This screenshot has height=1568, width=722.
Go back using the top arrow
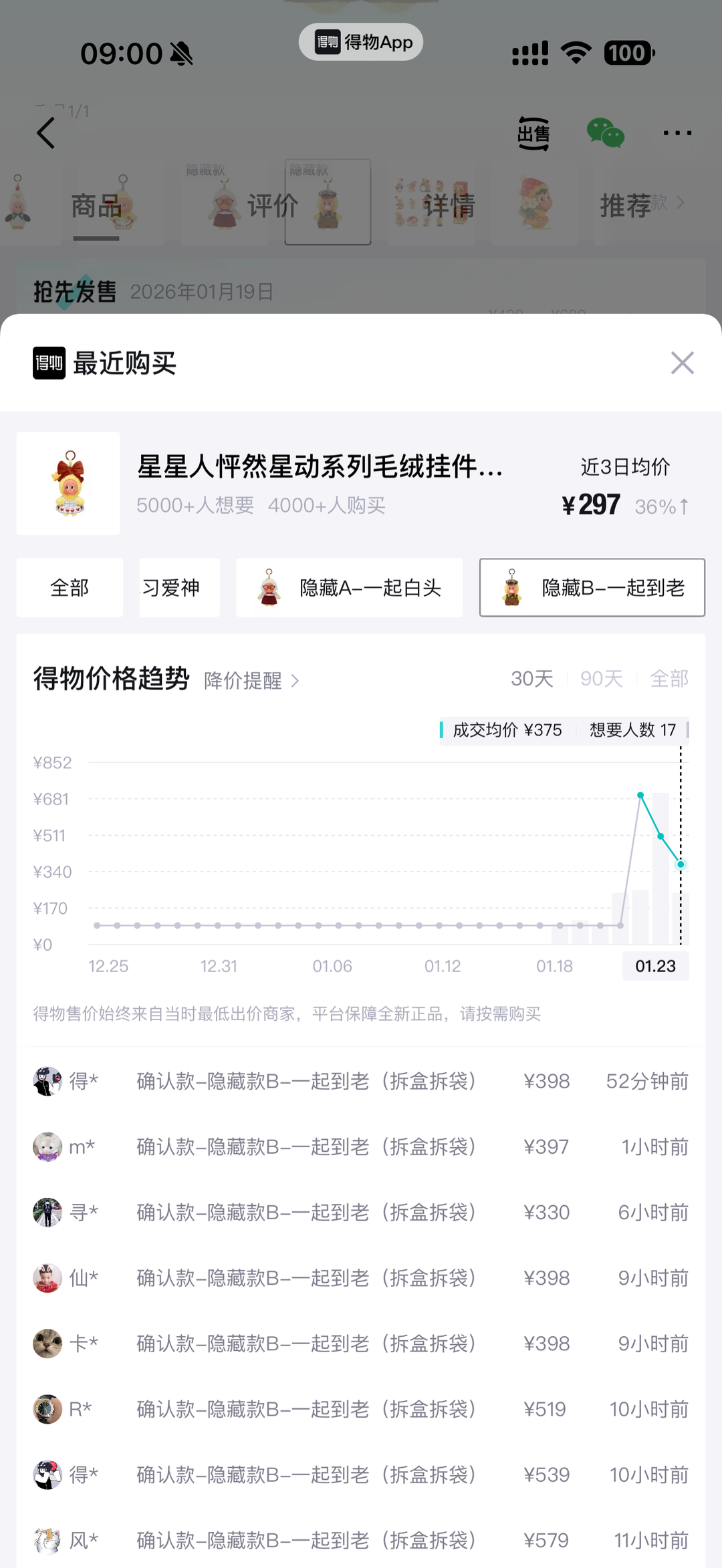pos(45,132)
